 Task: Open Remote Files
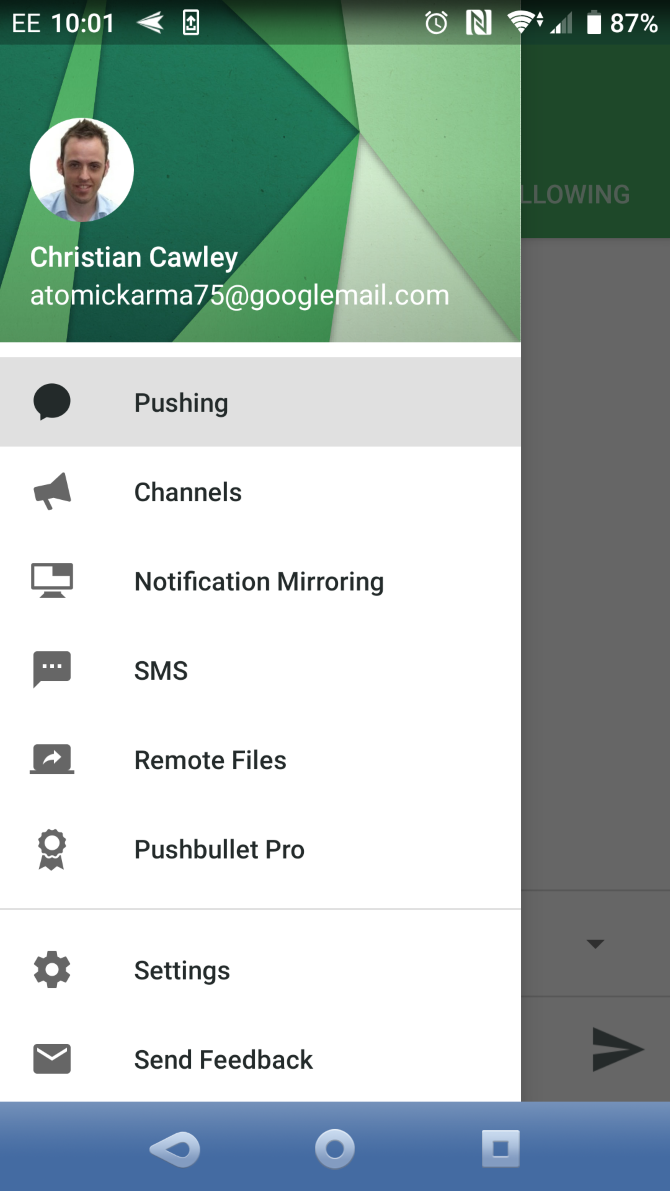point(260,760)
